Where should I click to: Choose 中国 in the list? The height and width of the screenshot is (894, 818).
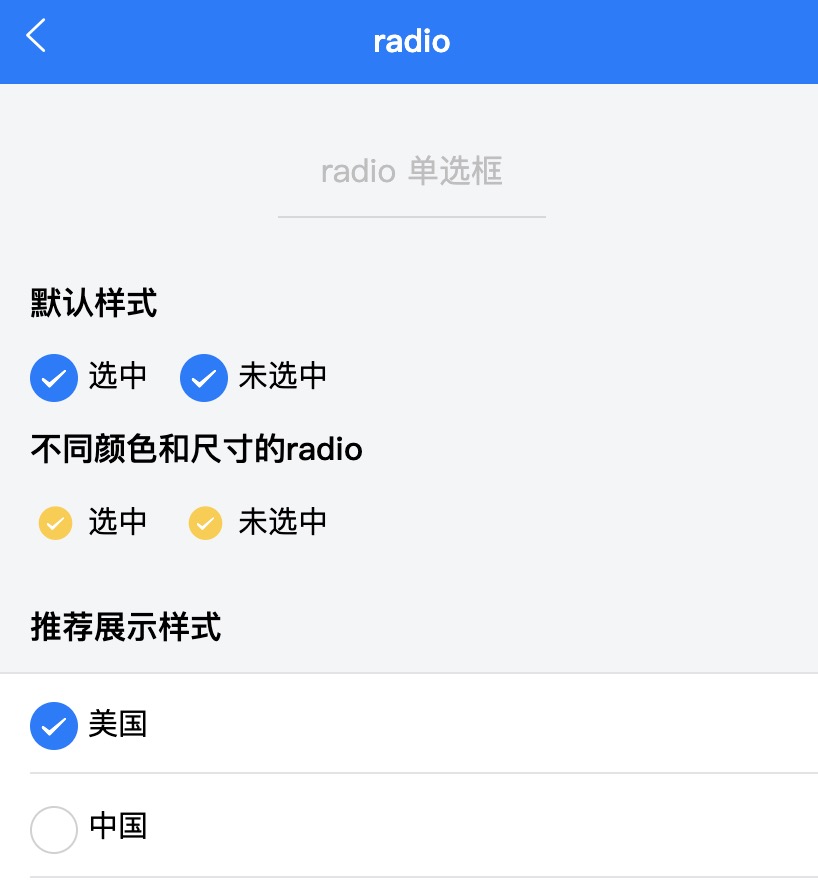(x=54, y=829)
